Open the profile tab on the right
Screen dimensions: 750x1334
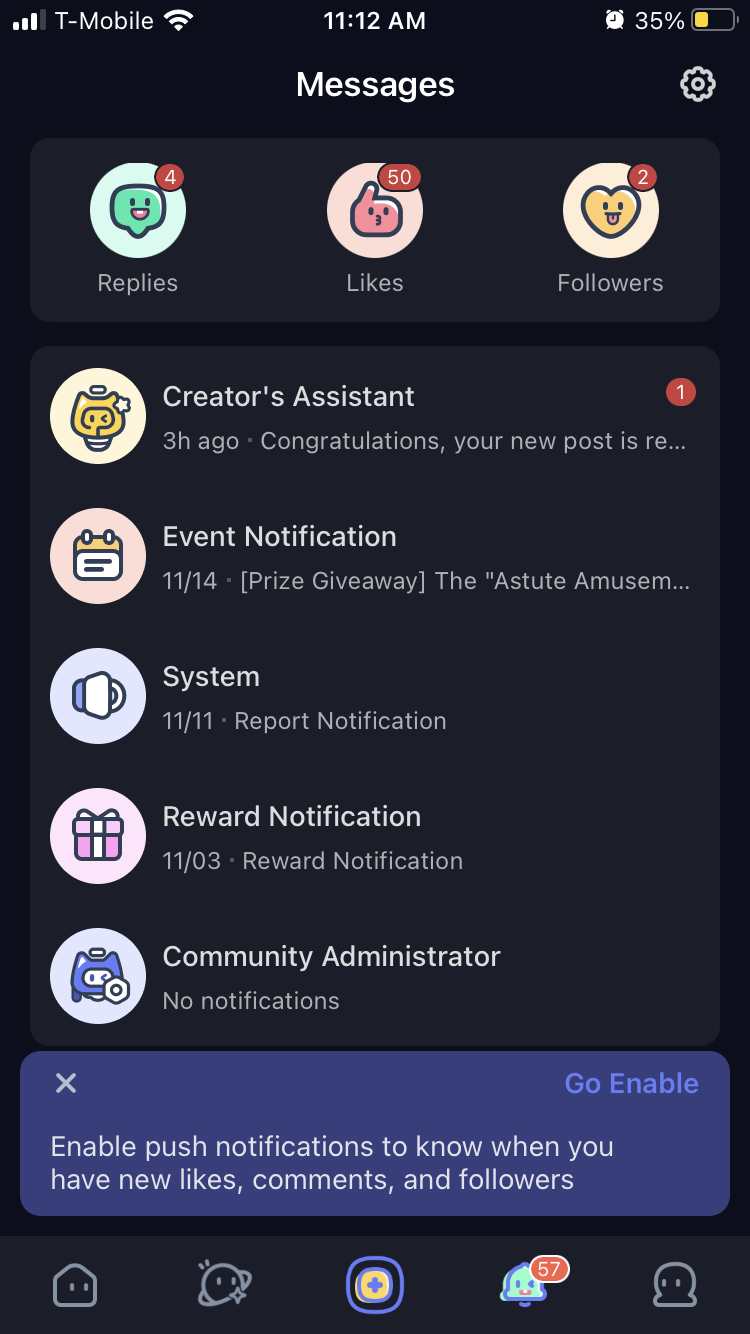(674, 1285)
